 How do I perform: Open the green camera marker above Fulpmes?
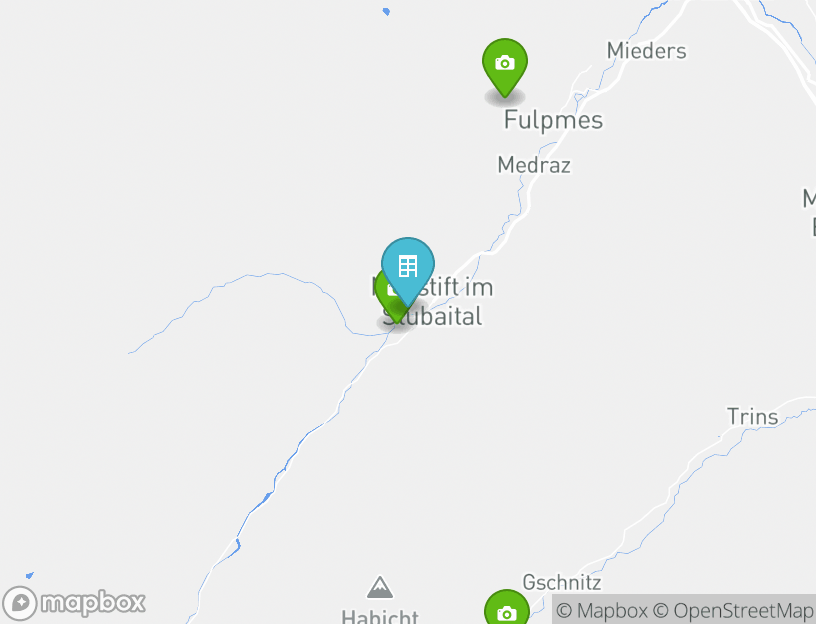505,64
